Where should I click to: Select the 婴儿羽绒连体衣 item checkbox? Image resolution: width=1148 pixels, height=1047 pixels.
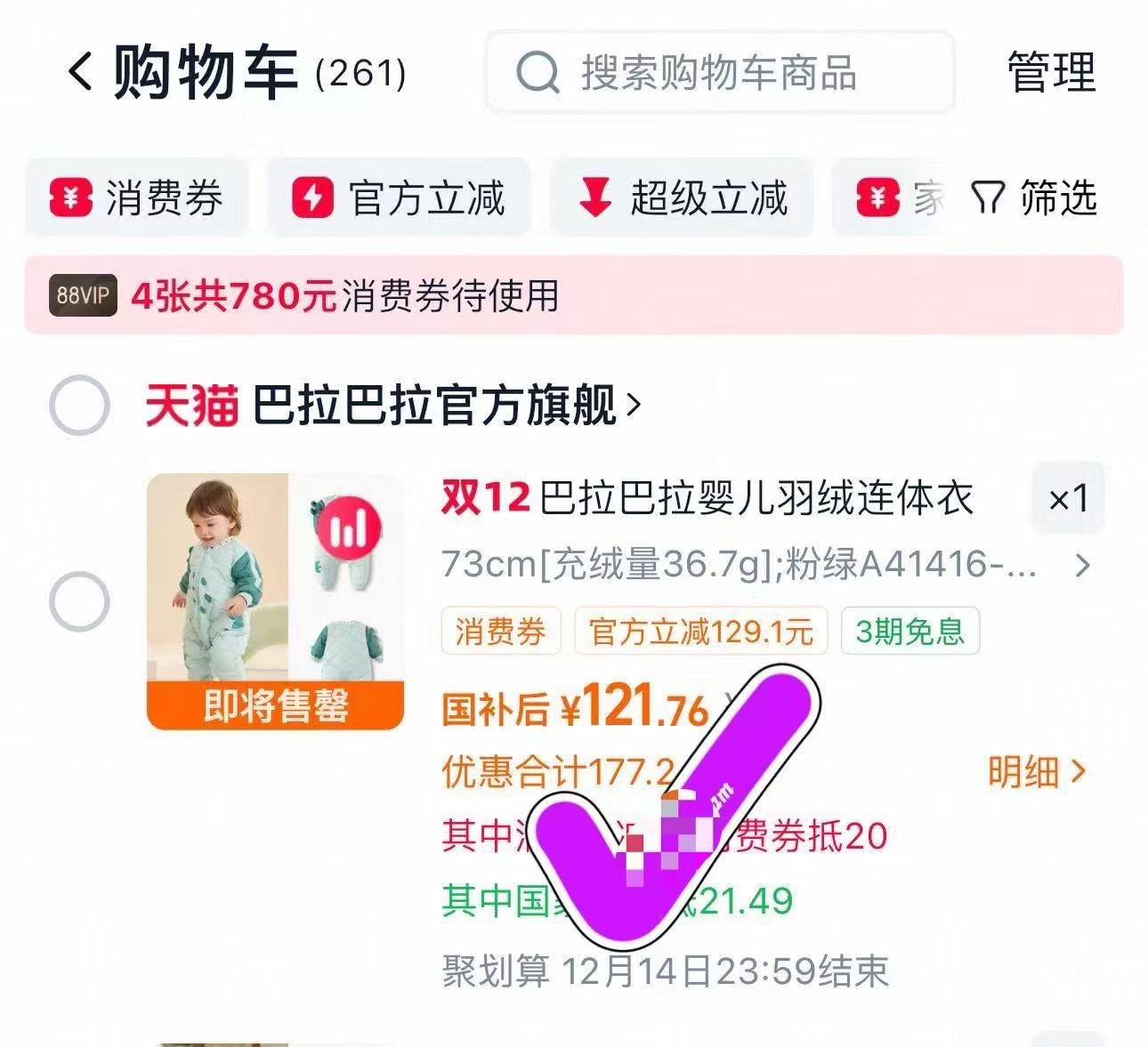tap(79, 602)
